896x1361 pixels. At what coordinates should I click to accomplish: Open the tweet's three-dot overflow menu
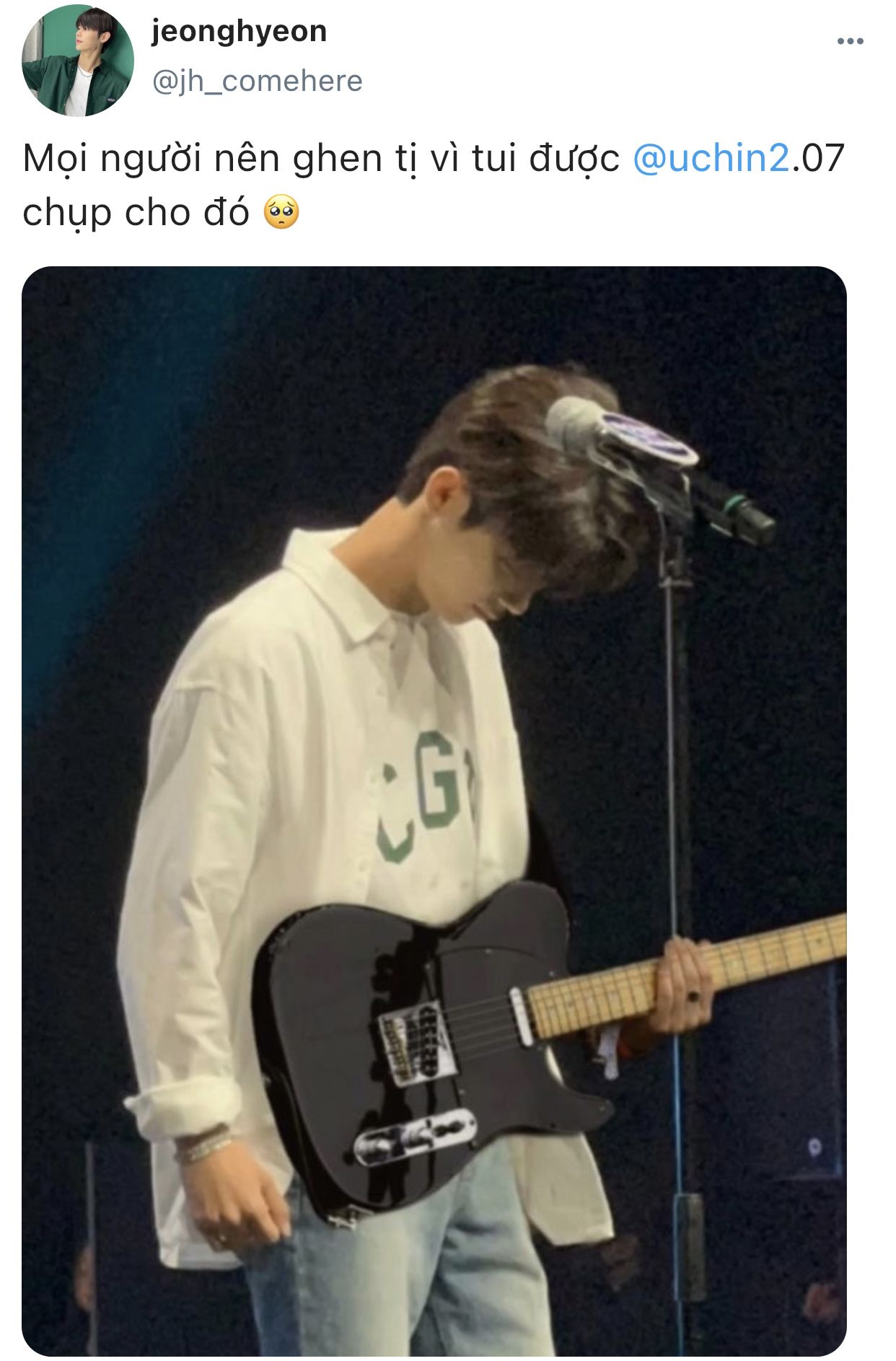tap(850, 42)
